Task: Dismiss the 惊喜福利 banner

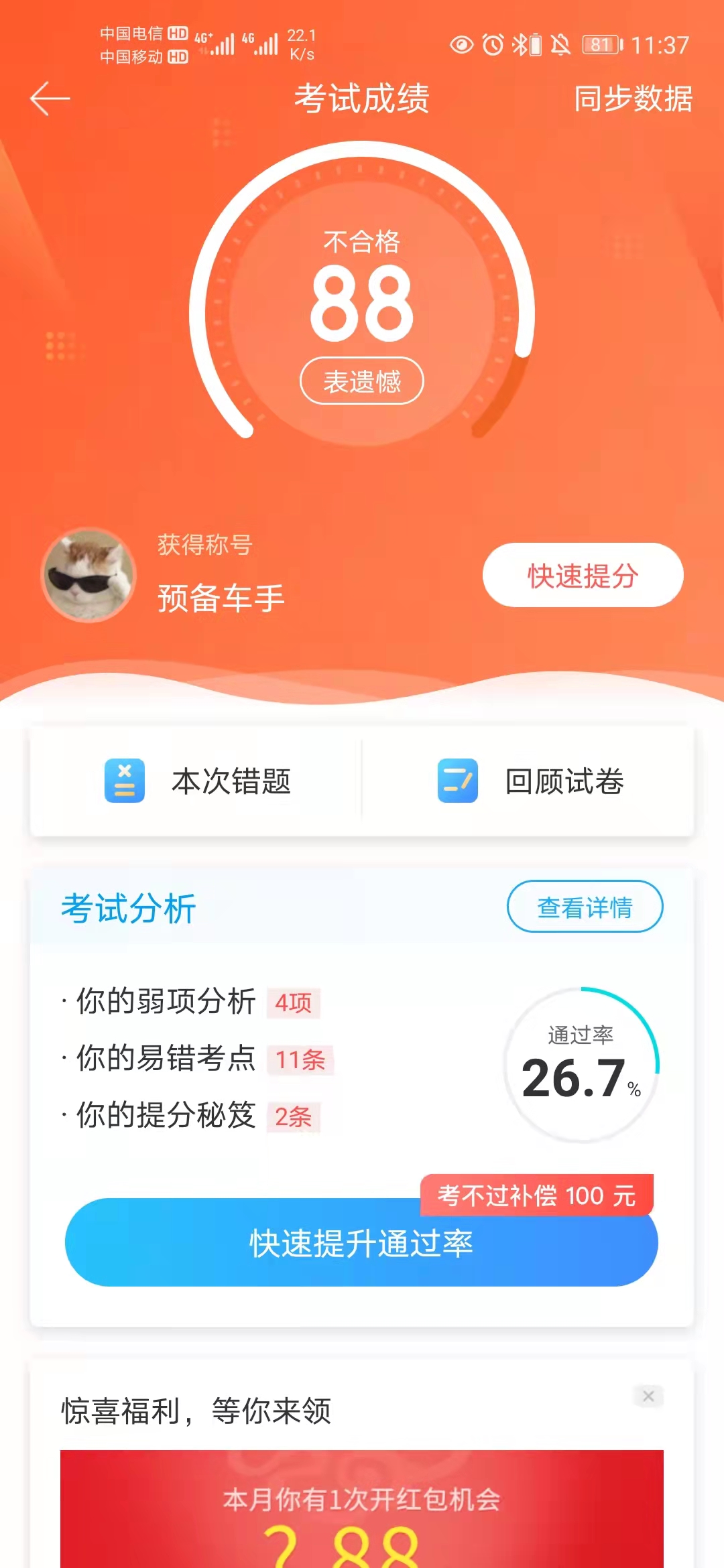Action: coord(648,1396)
